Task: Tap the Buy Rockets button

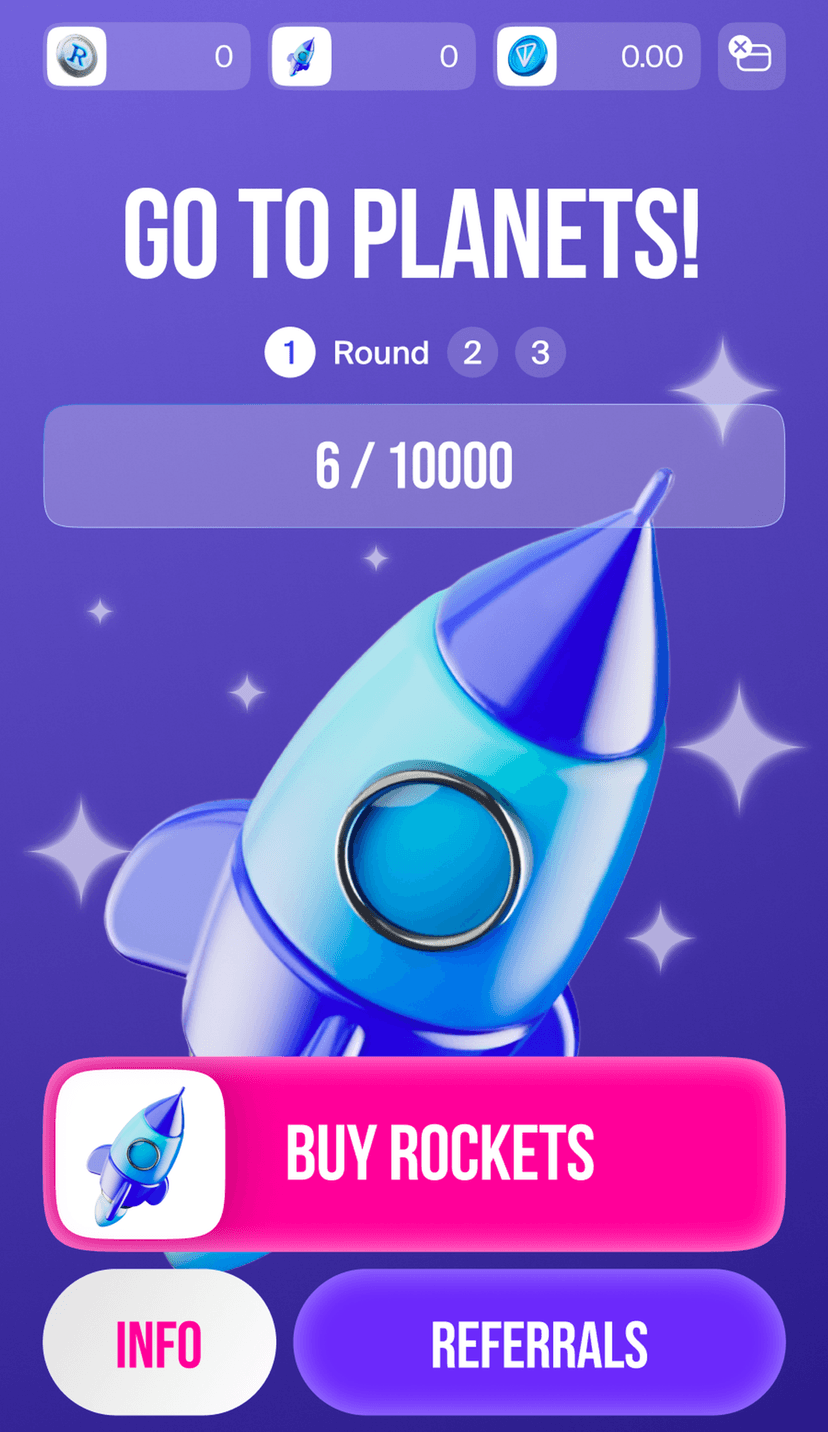Action: tap(414, 1153)
